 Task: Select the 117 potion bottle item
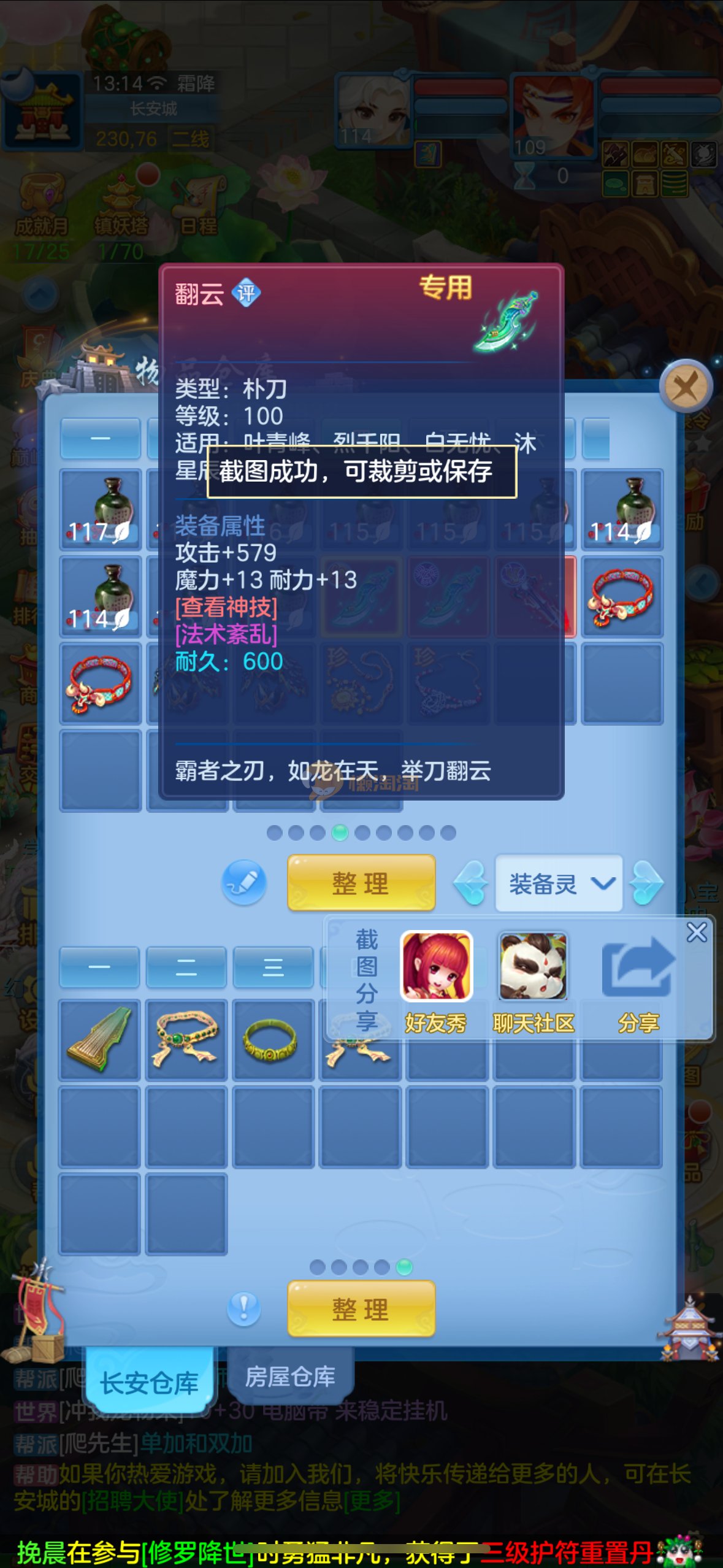click(101, 509)
